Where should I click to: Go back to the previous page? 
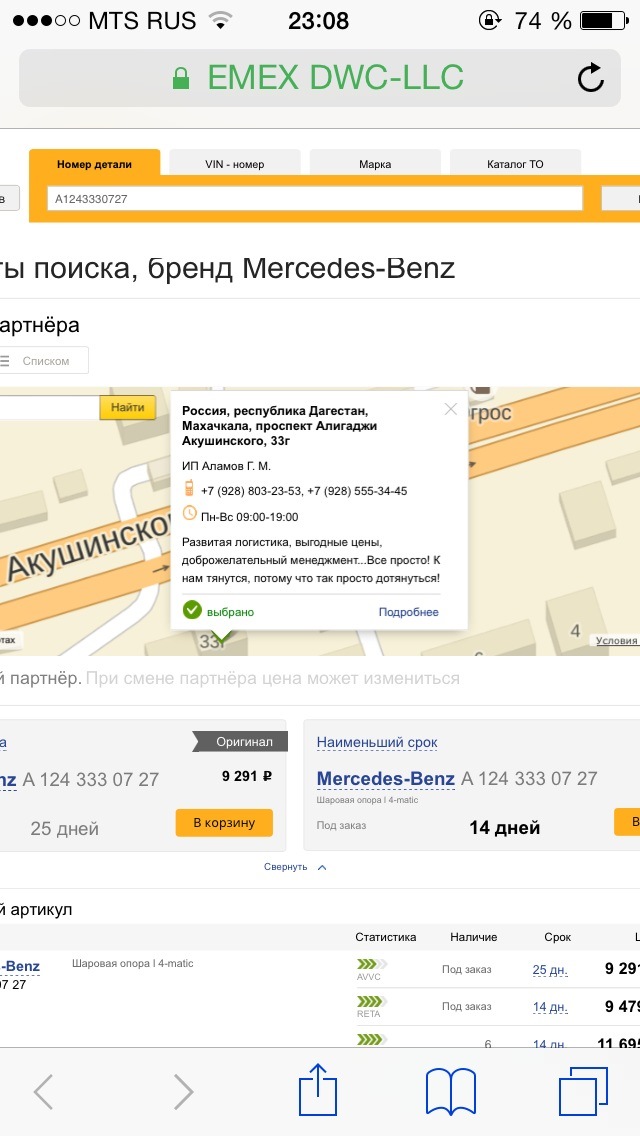(x=43, y=1091)
